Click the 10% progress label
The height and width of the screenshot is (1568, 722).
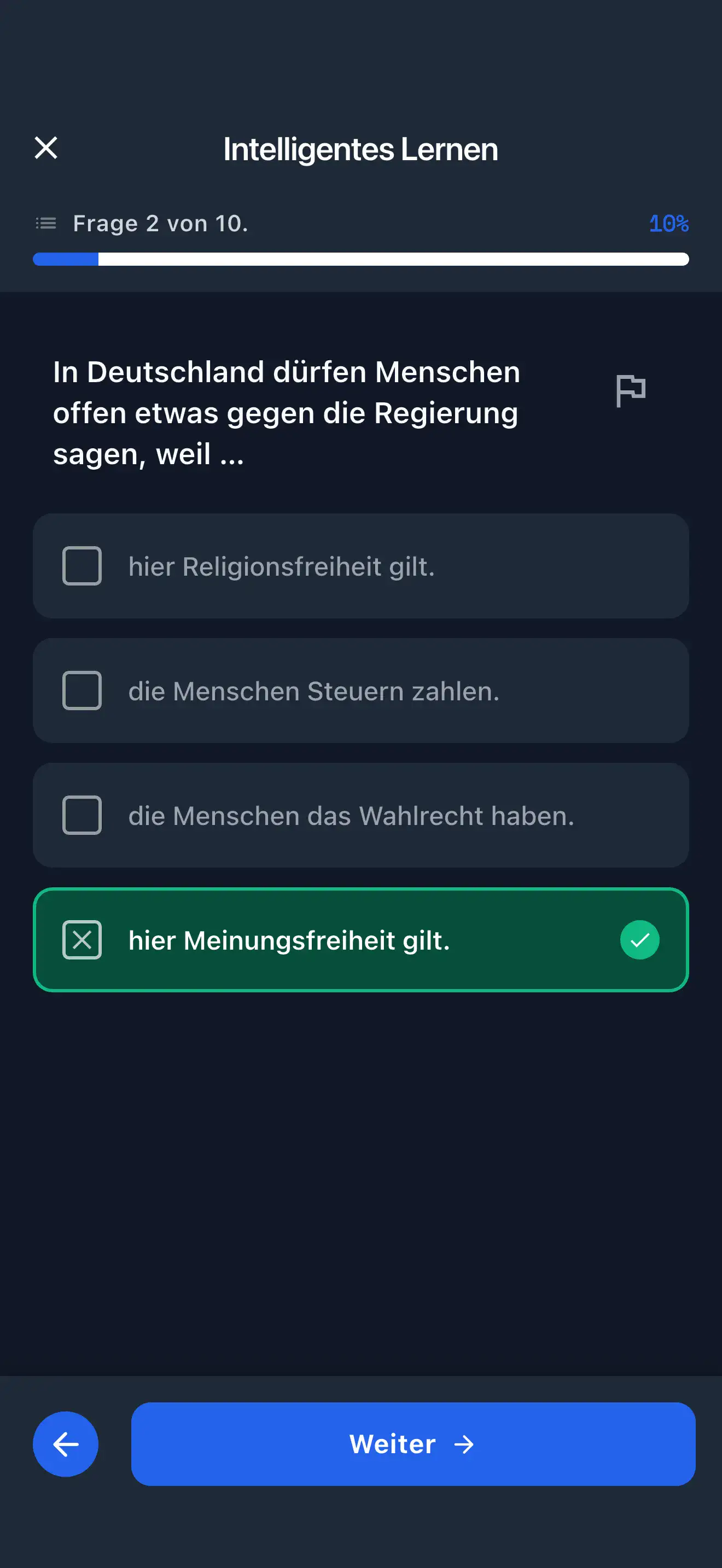pyautogui.click(x=668, y=223)
